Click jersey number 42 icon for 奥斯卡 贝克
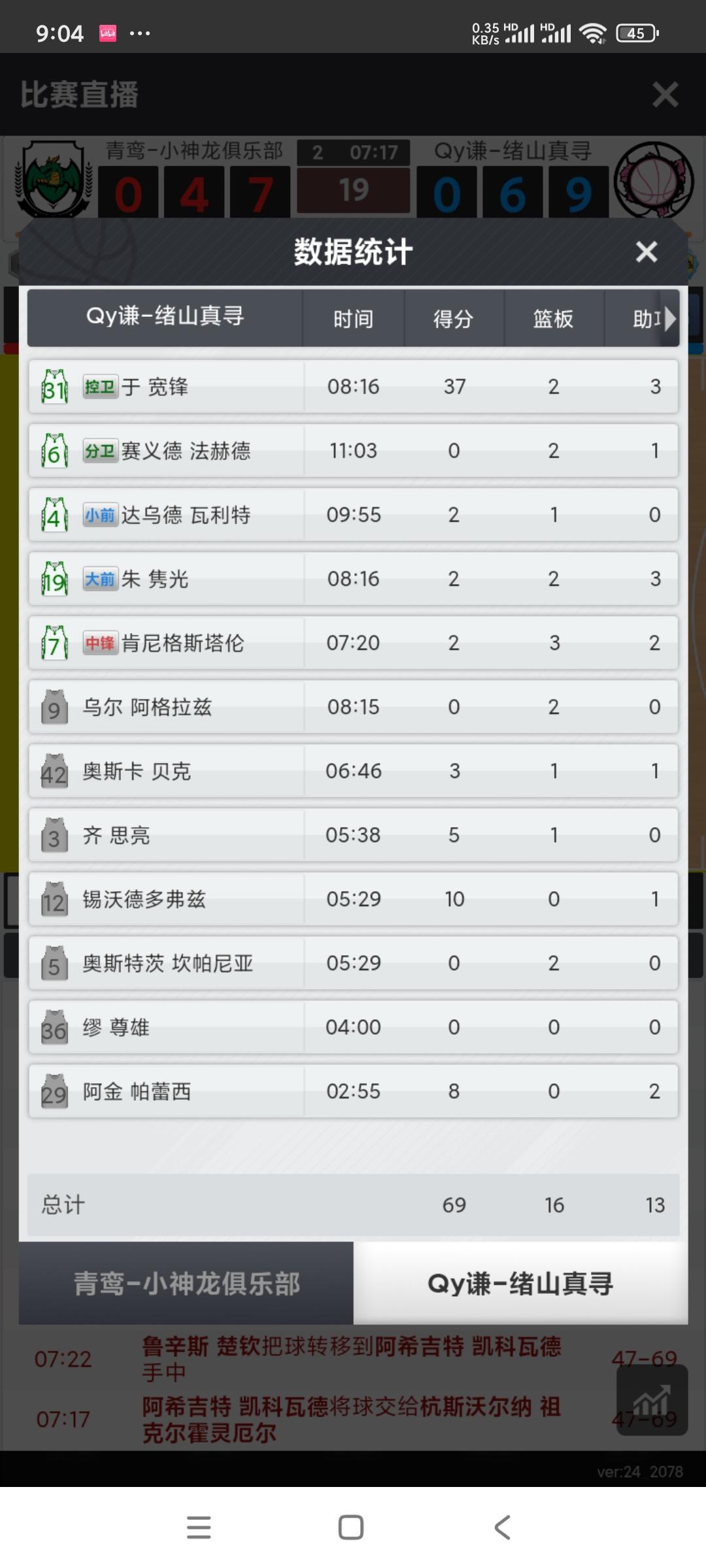Image resolution: width=706 pixels, height=1568 pixels. pyautogui.click(x=54, y=771)
